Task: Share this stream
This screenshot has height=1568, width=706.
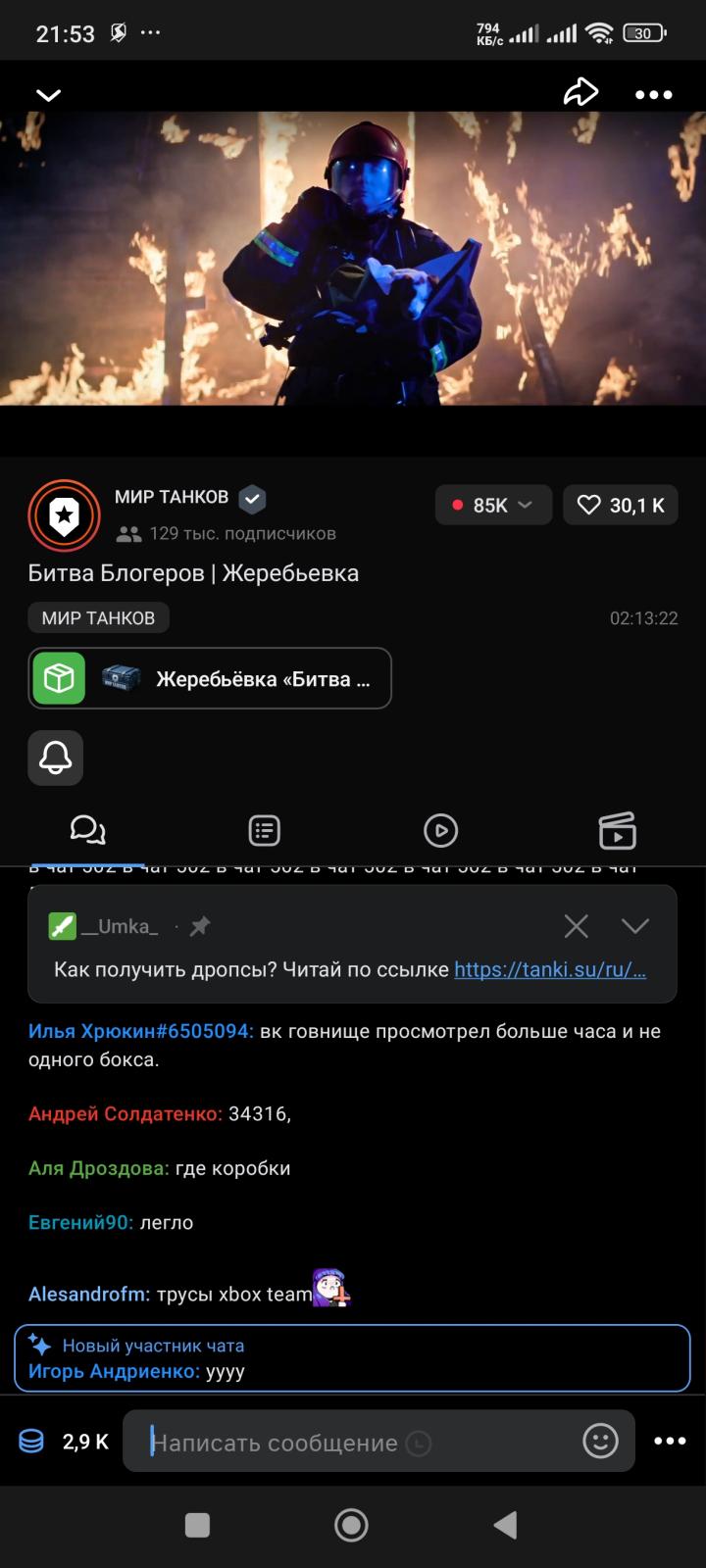Action: pos(580,93)
